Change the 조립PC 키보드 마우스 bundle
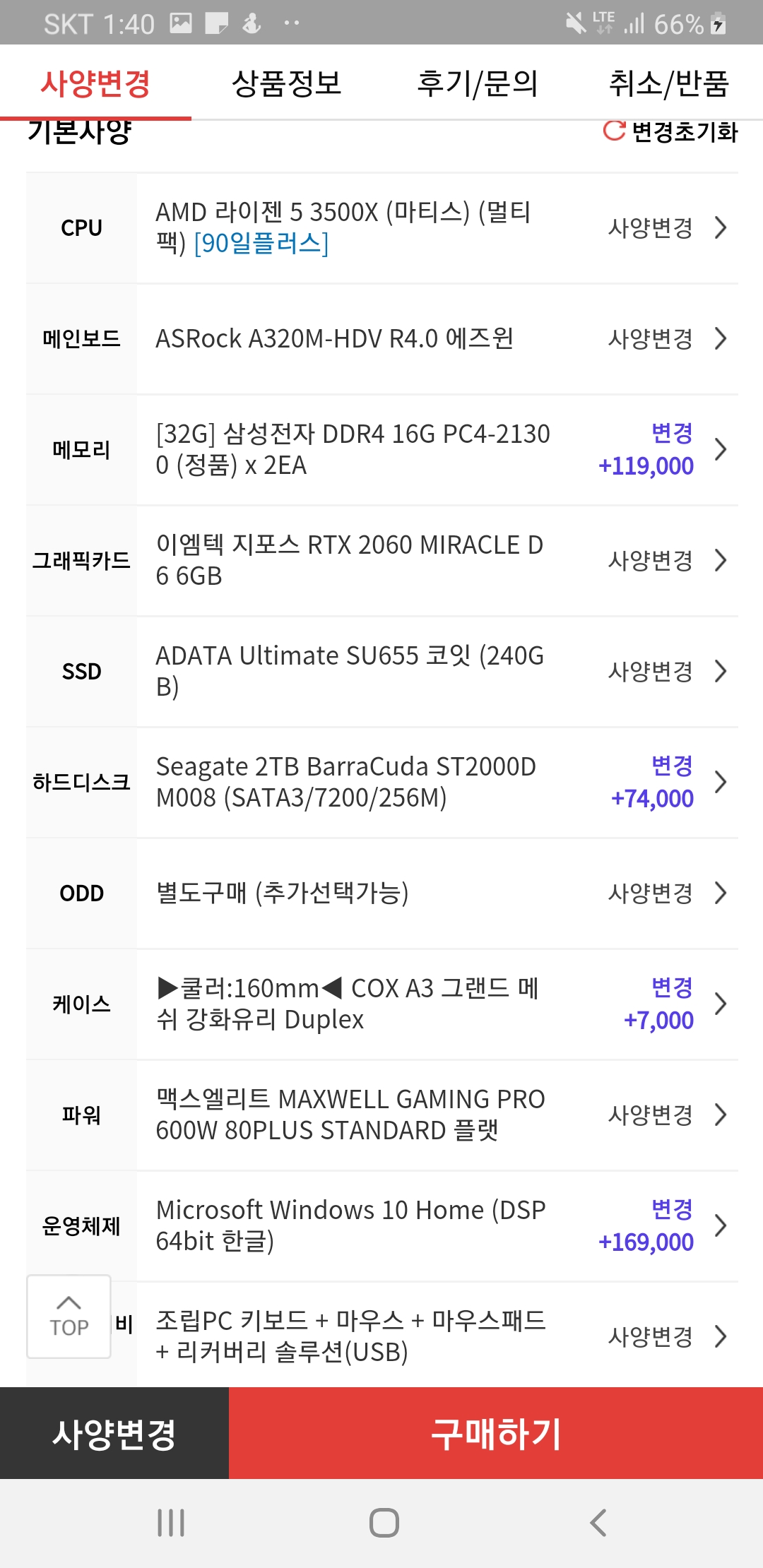Screen dimensions: 763x1568 (x=666, y=1336)
